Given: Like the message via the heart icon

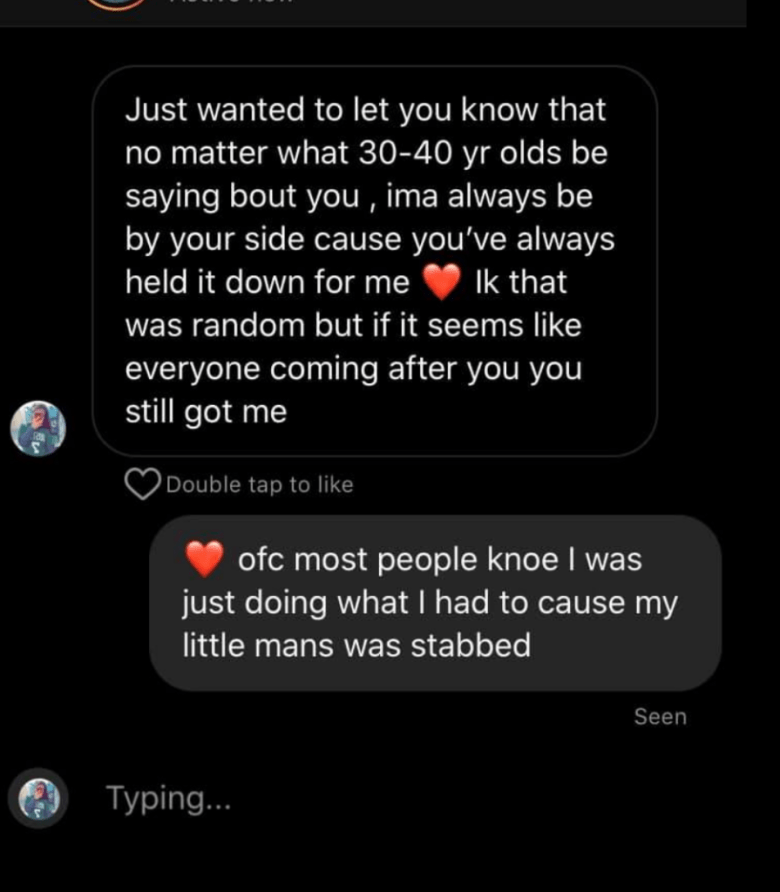Looking at the screenshot, I should tap(142, 484).
